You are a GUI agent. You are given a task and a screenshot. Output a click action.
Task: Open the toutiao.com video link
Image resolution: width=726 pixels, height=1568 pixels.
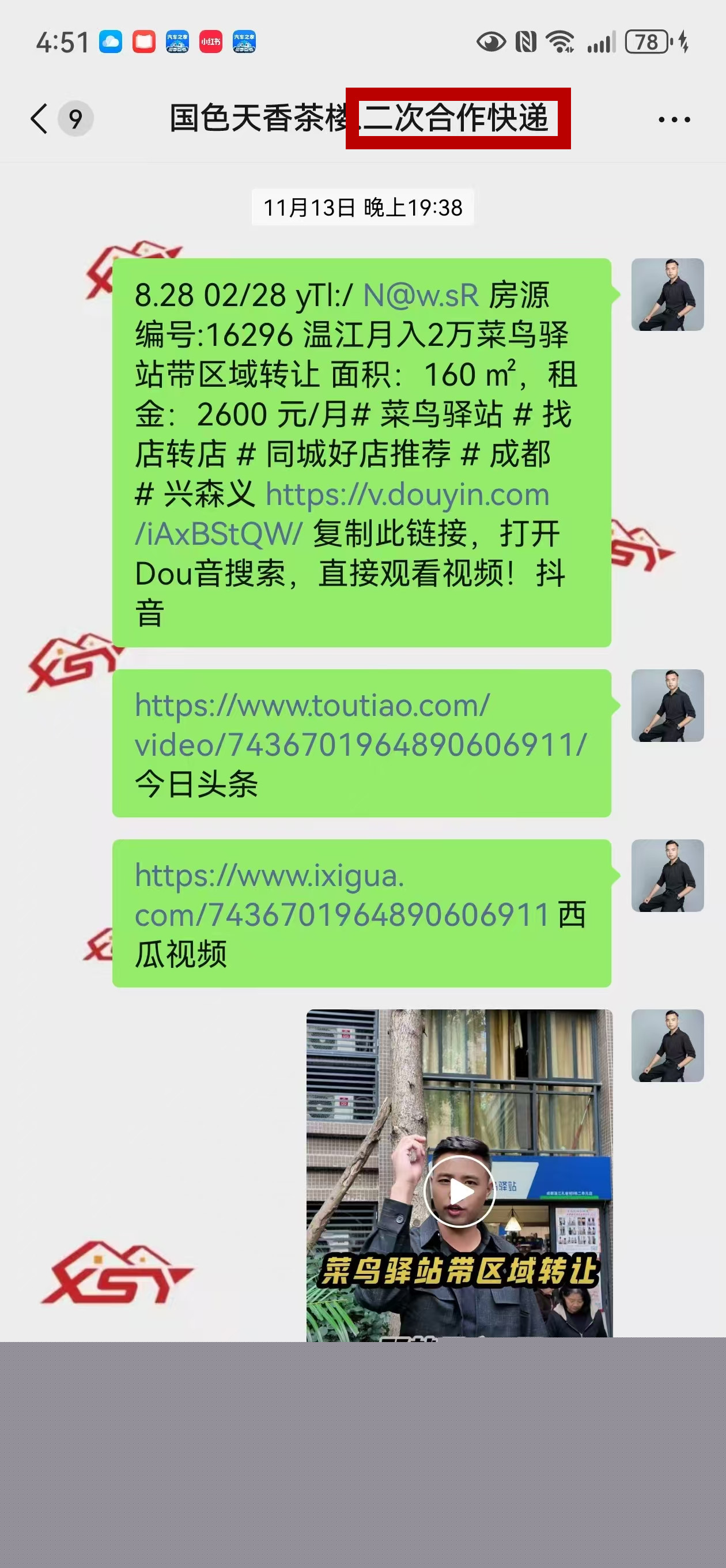click(359, 726)
